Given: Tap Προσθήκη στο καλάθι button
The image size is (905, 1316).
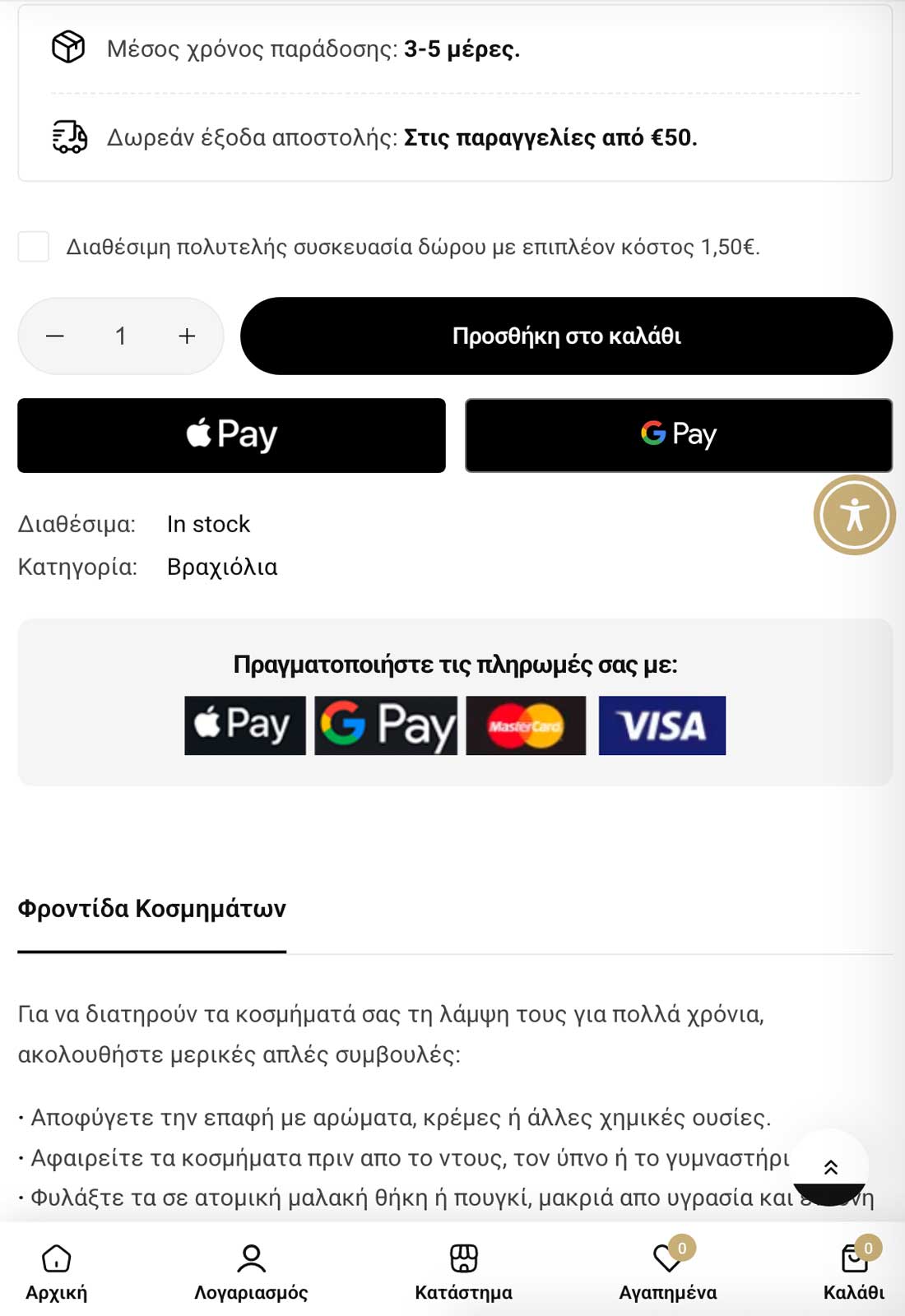Looking at the screenshot, I should point(566,336).
